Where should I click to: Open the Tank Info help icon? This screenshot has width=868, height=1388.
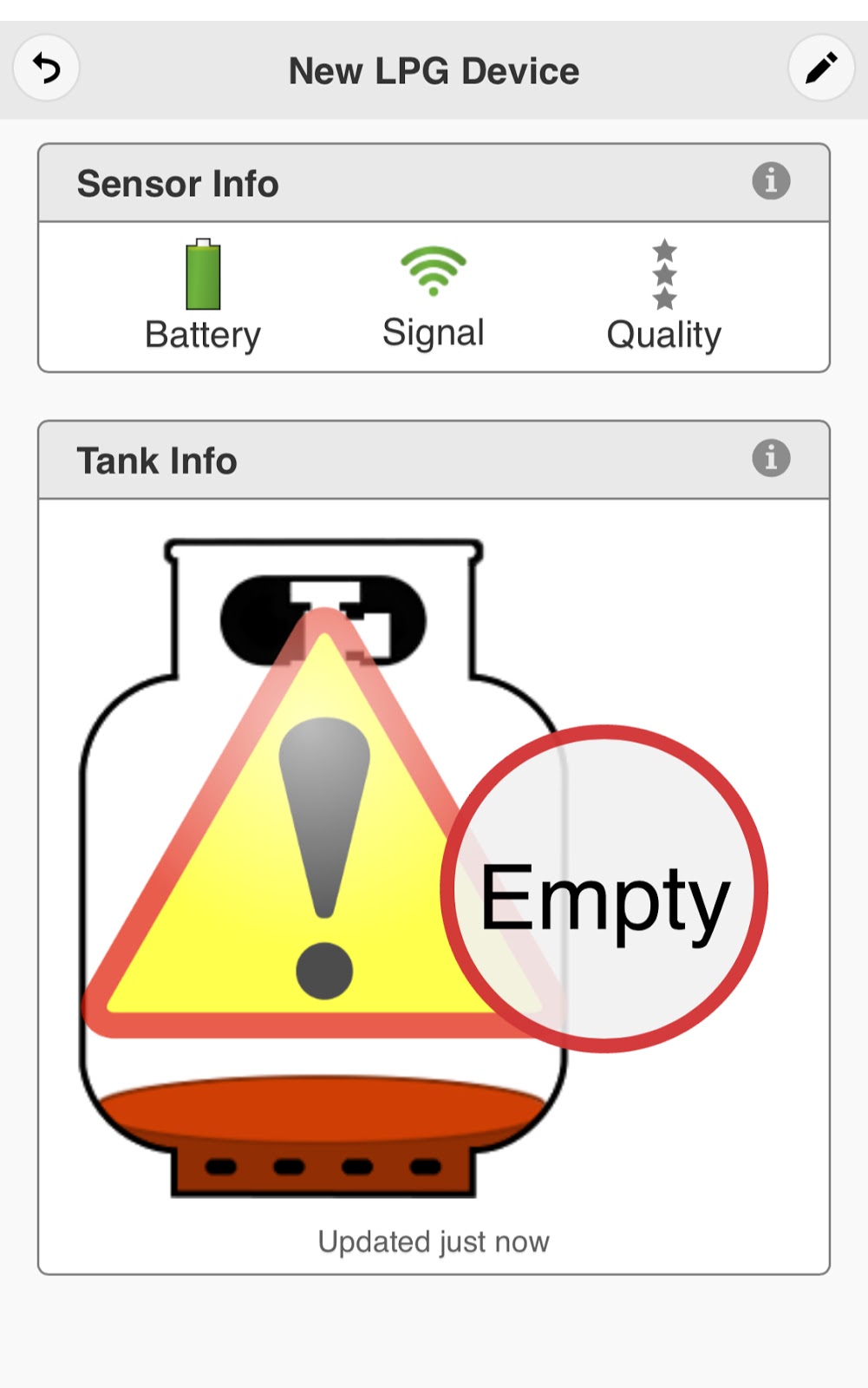pos(771,458)
